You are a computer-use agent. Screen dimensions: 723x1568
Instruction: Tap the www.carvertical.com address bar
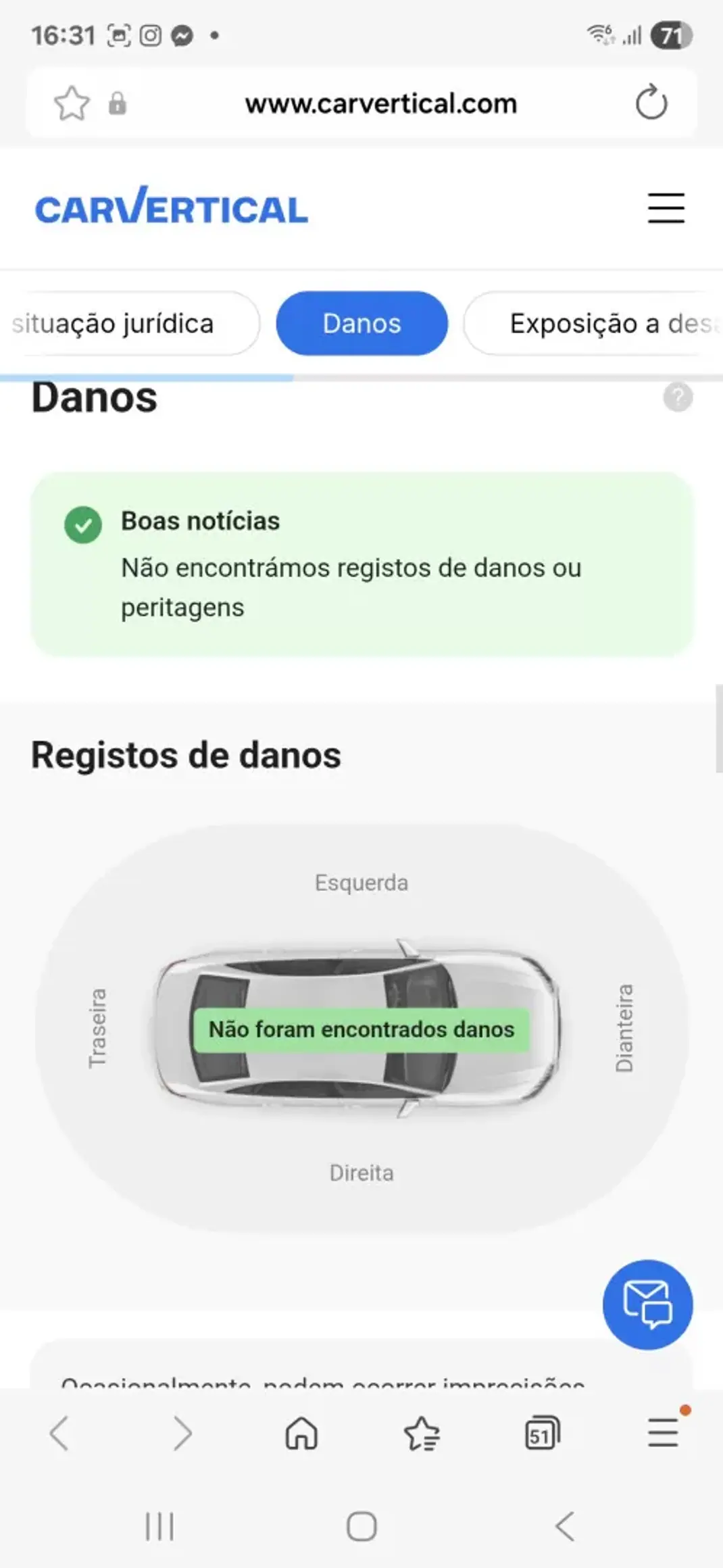point(380,104)
